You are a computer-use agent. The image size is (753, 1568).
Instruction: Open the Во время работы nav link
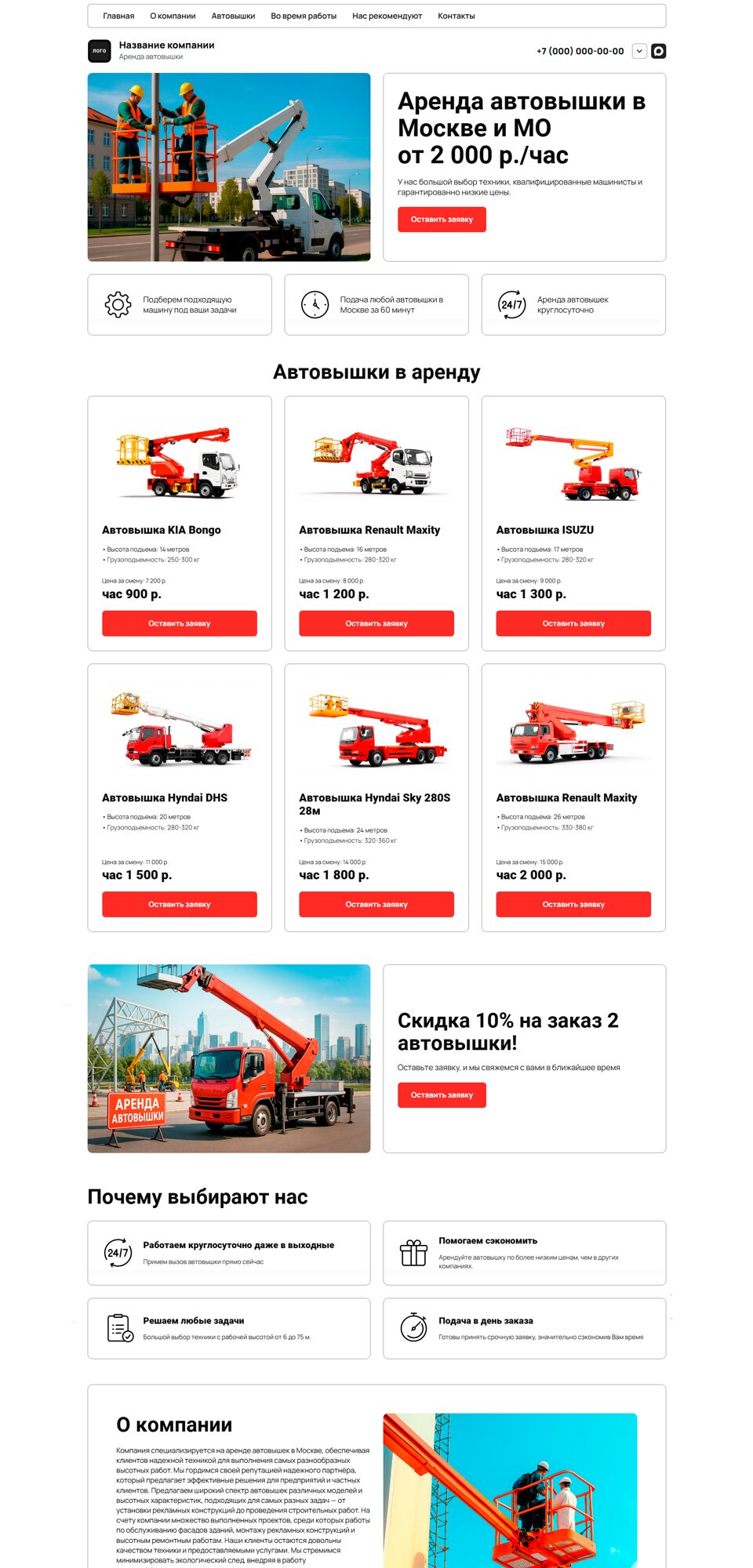point(304,16)
